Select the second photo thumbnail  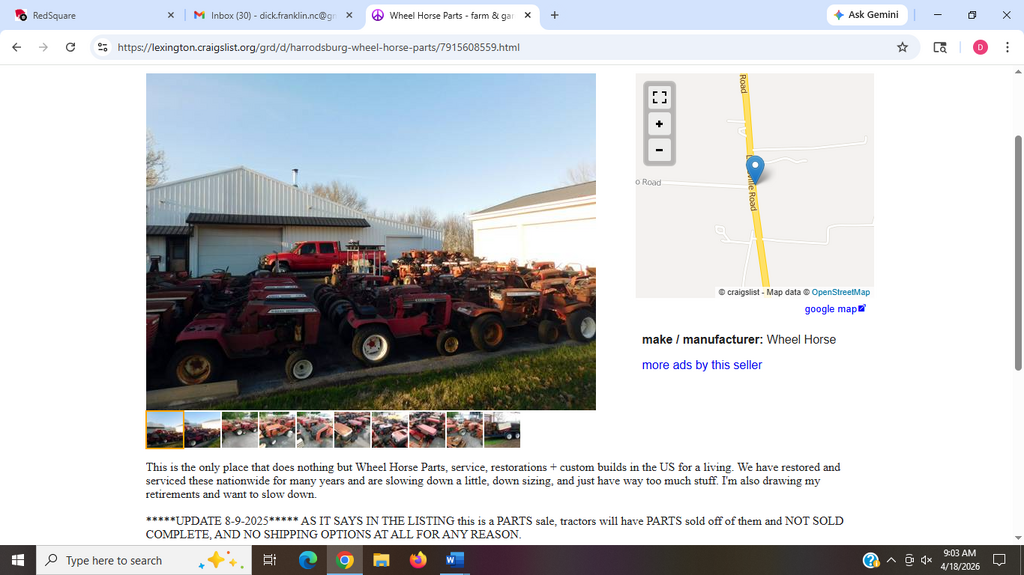pyautogui.click(x=202, y=430)
